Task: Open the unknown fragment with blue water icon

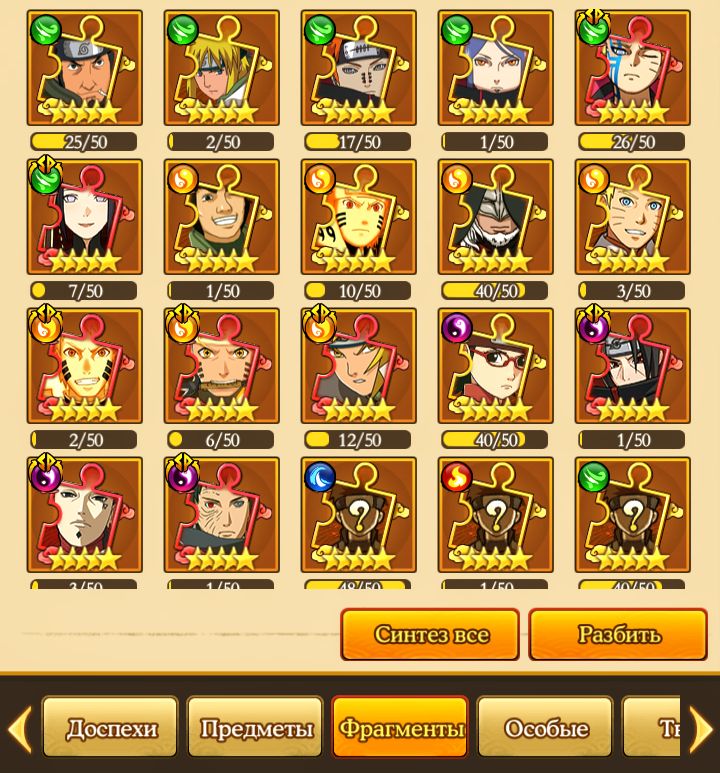Action: (x=359, y=515)
